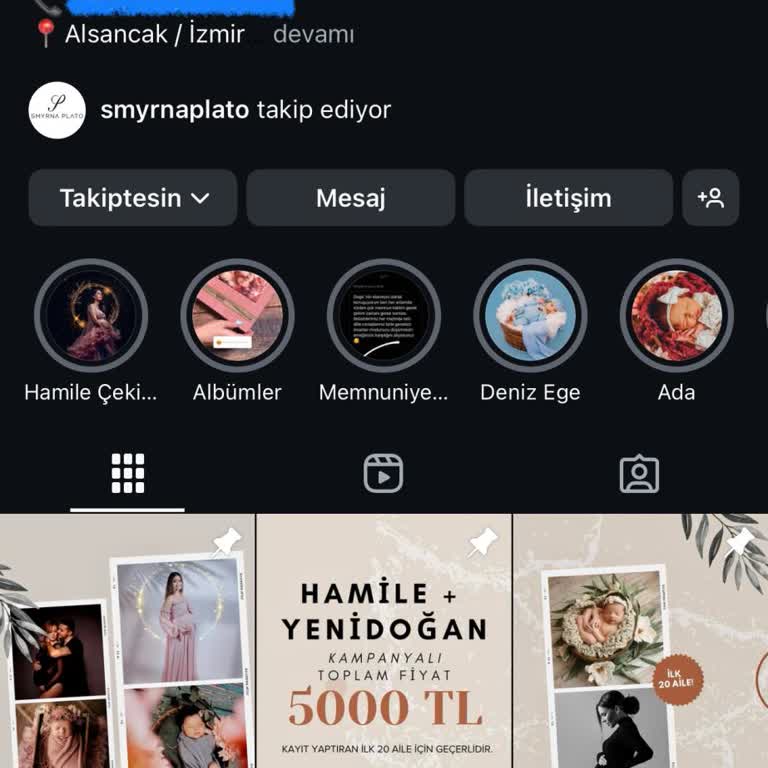The width and height of the screenshot is (768, 768).
Task: Open İletişim contact options
Action: pos(568,198)
